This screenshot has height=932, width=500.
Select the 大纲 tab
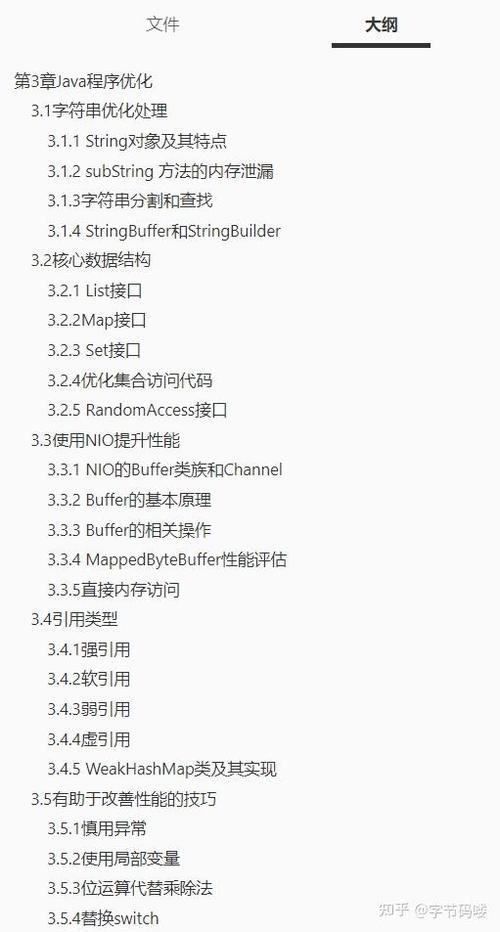pos(380,25)
